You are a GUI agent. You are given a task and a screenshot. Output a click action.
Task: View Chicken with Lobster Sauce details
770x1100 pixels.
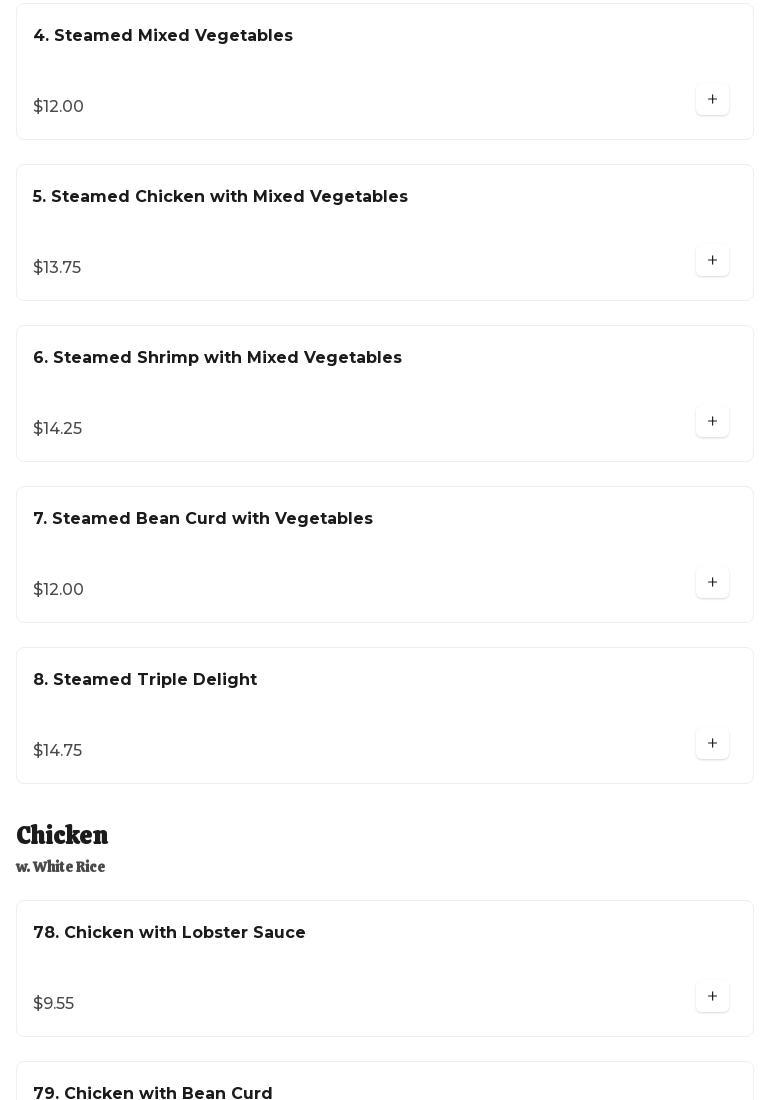coord(169,933)
